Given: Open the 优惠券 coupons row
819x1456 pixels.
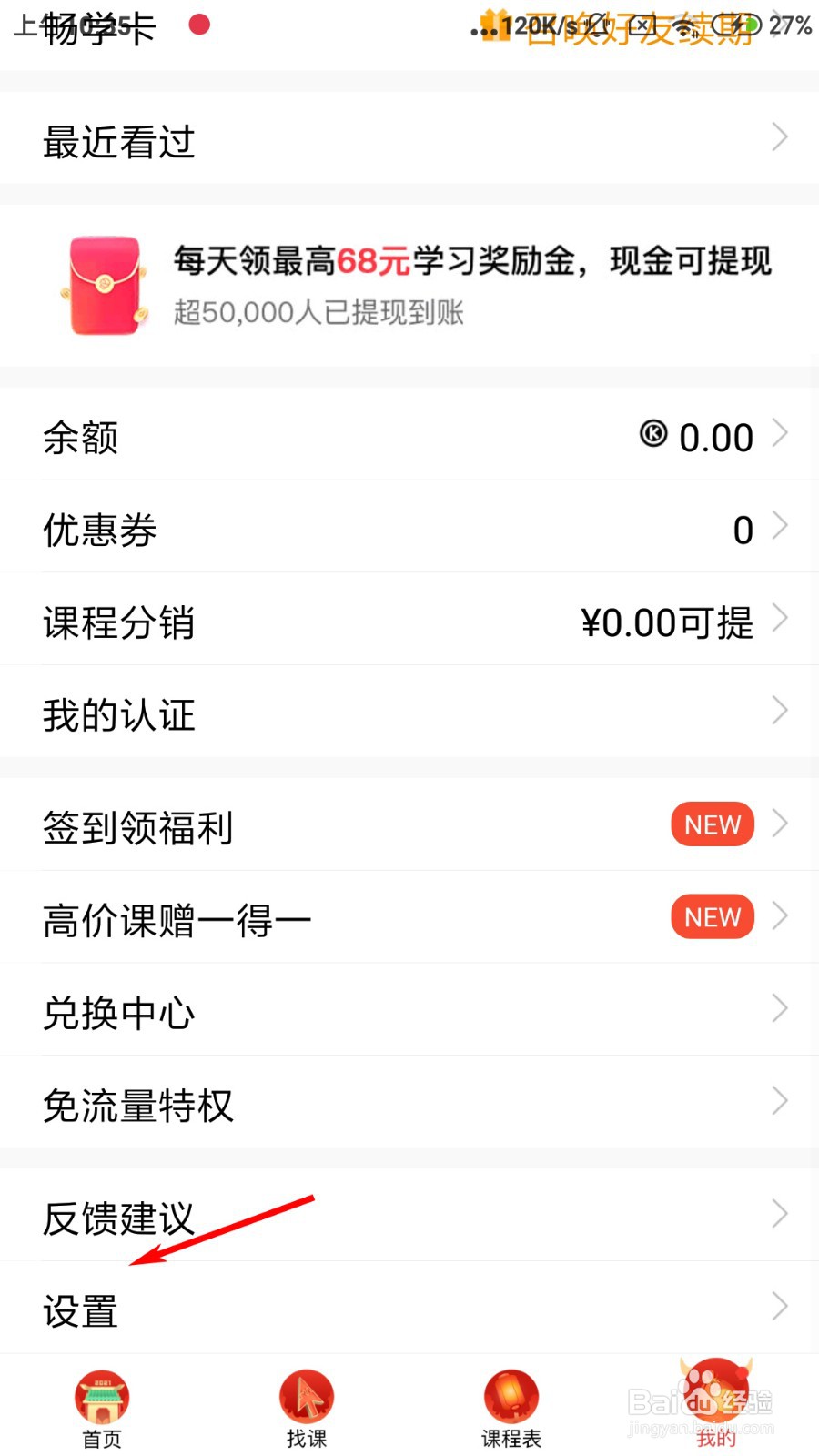Looking at the screenshot, I should [x=409, y=528].
